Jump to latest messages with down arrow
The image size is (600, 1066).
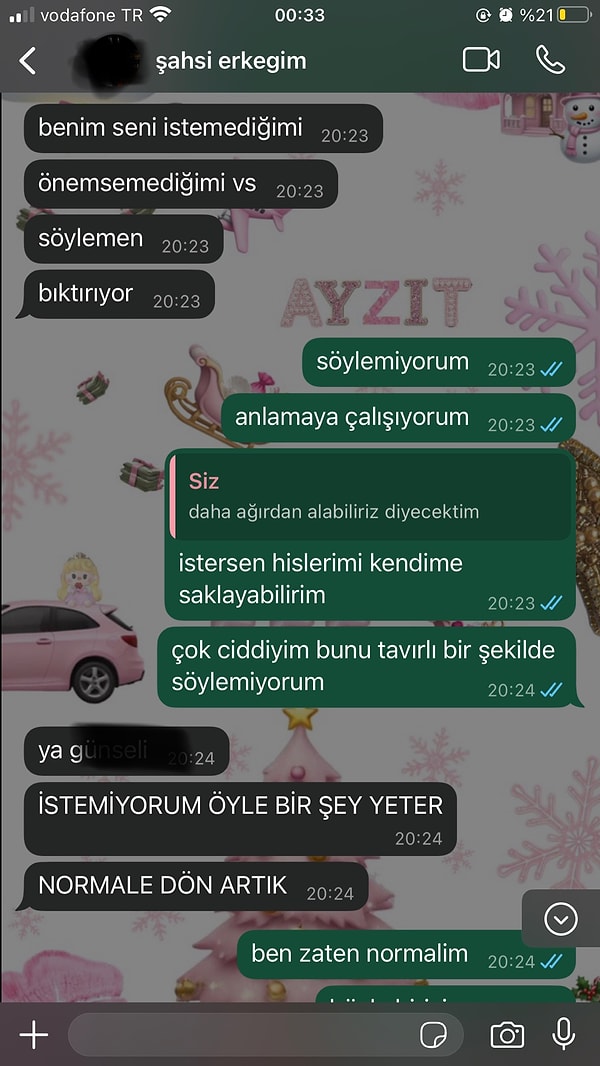click(x=560, y=919)
